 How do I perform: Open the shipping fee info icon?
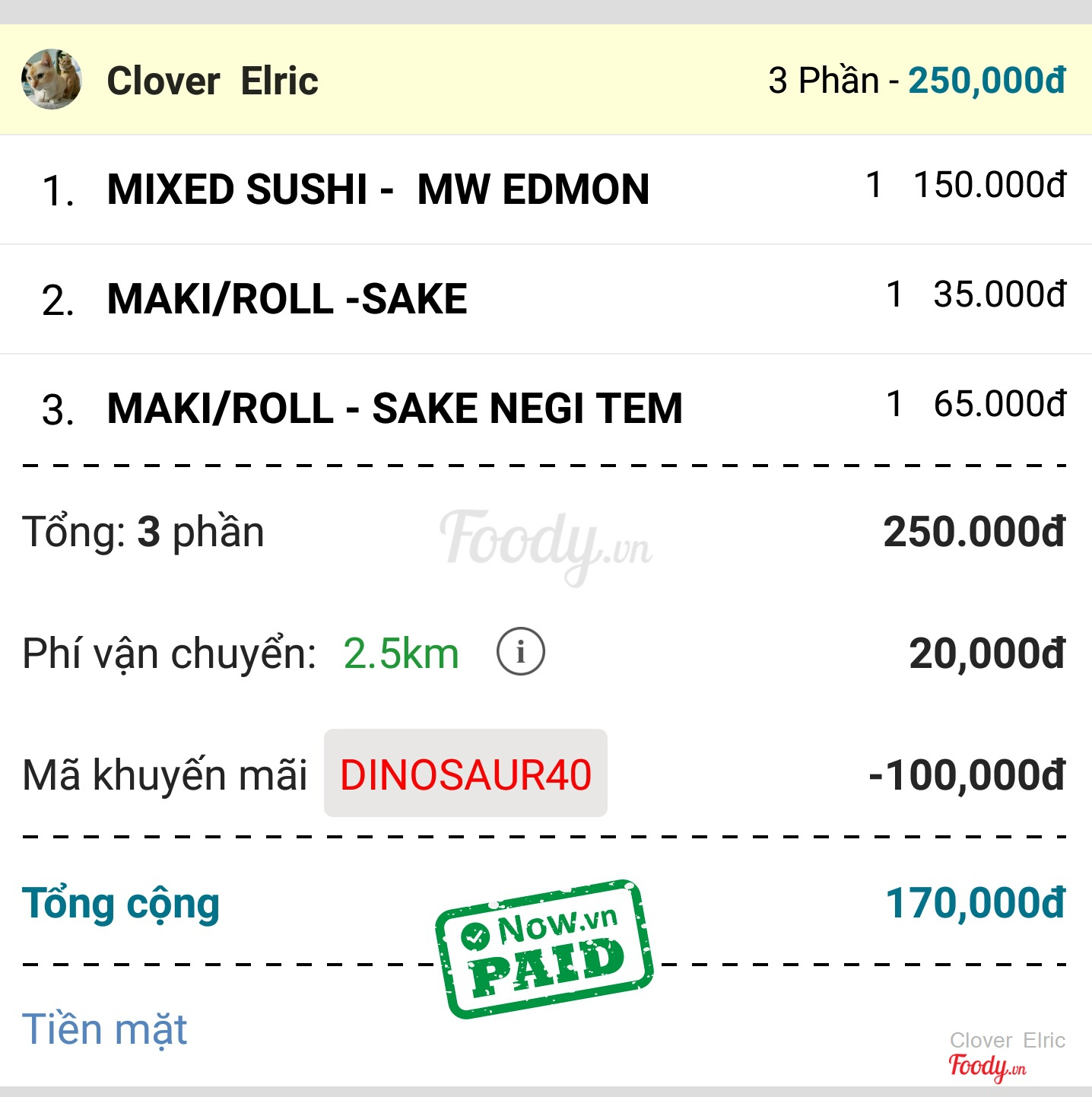(x=520, y=652)
